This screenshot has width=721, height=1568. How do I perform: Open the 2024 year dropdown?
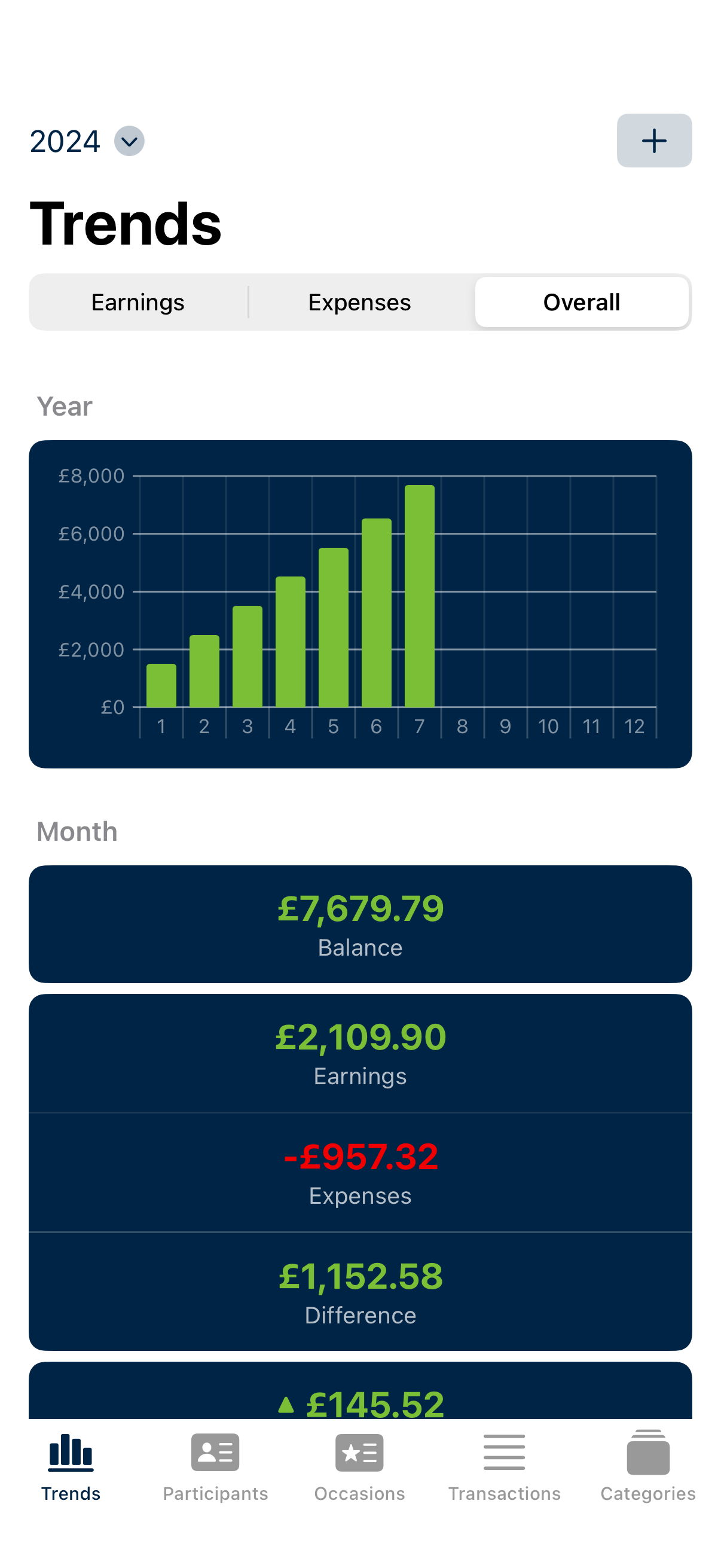coord(87,141)
